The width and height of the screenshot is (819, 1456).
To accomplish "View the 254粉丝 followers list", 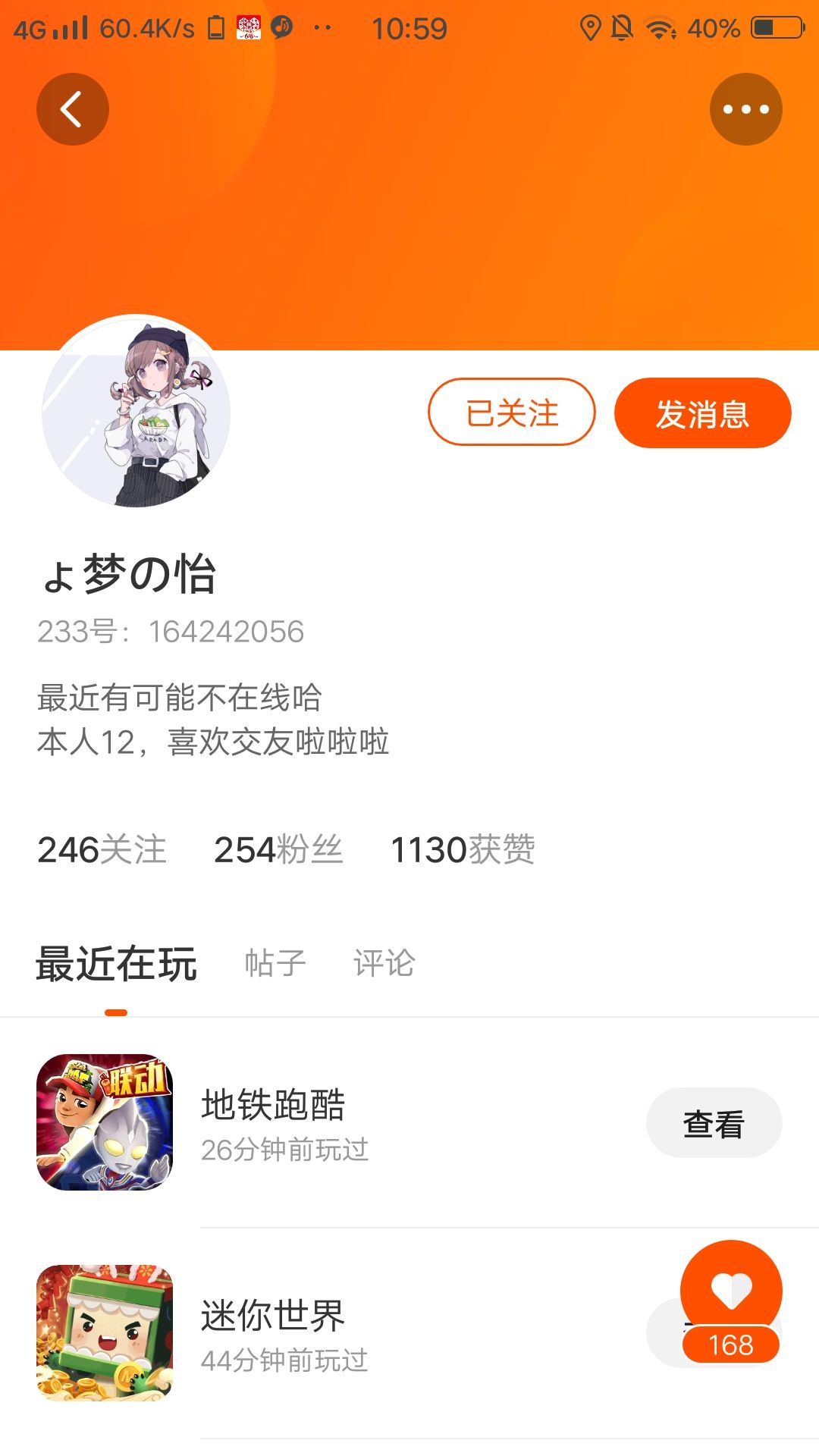I will pos(278,849).
